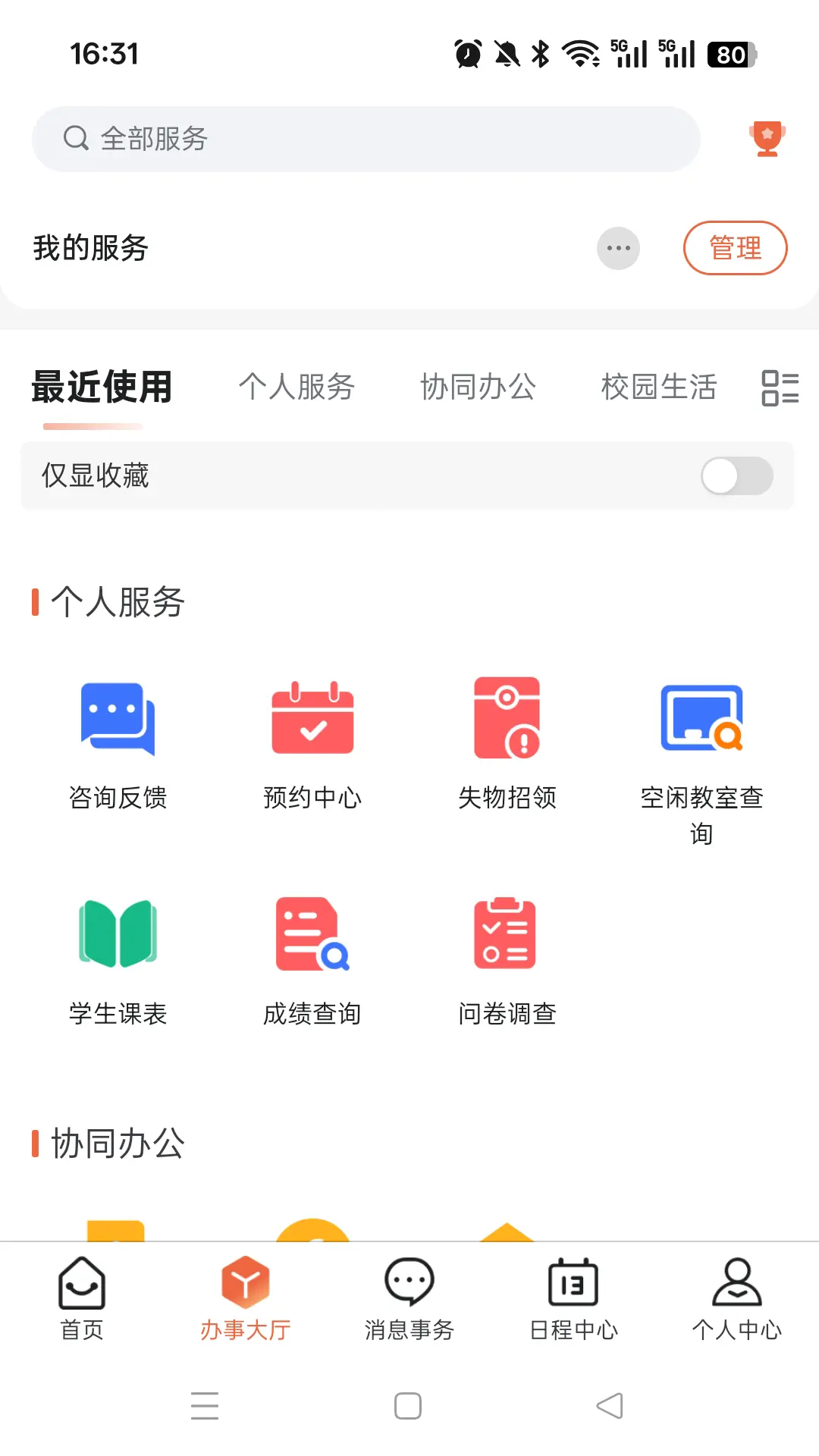
Task: Tap the 管理 manage button
Action: (x=735, y=248)
